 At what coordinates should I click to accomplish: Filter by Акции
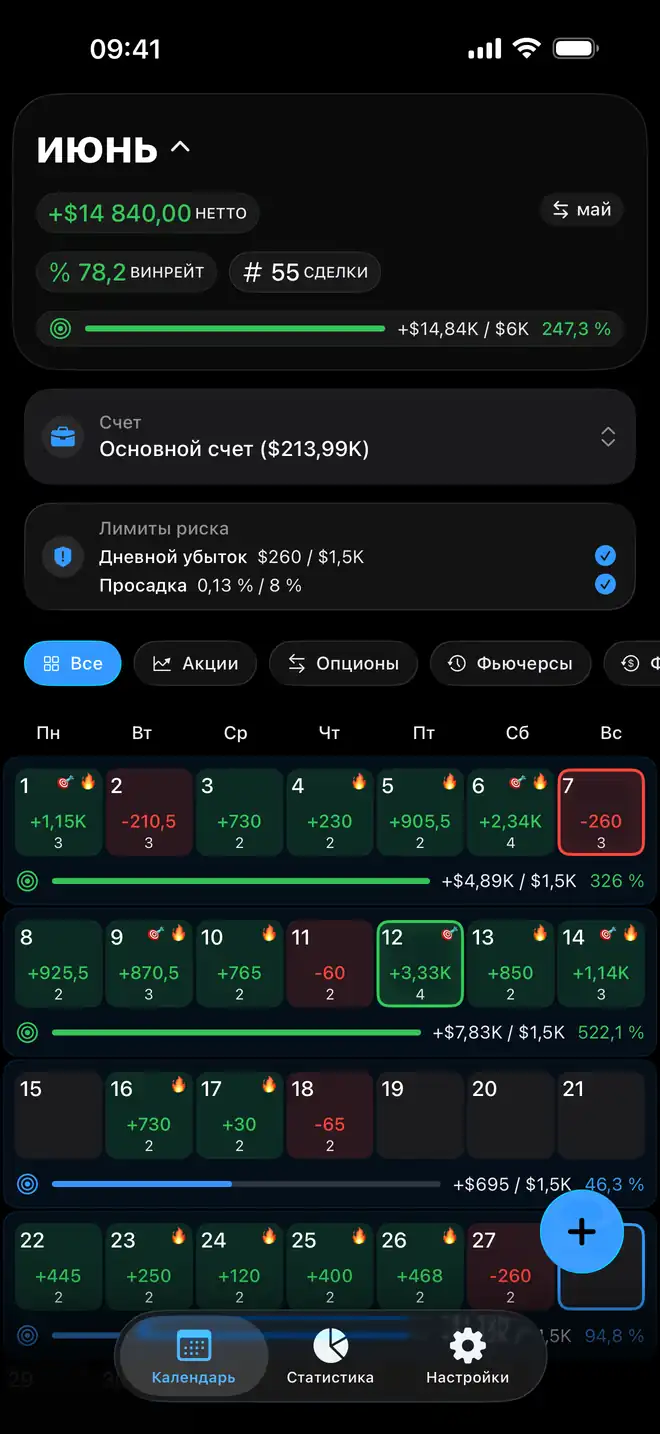pyautogui.click(x=195, y=663)
